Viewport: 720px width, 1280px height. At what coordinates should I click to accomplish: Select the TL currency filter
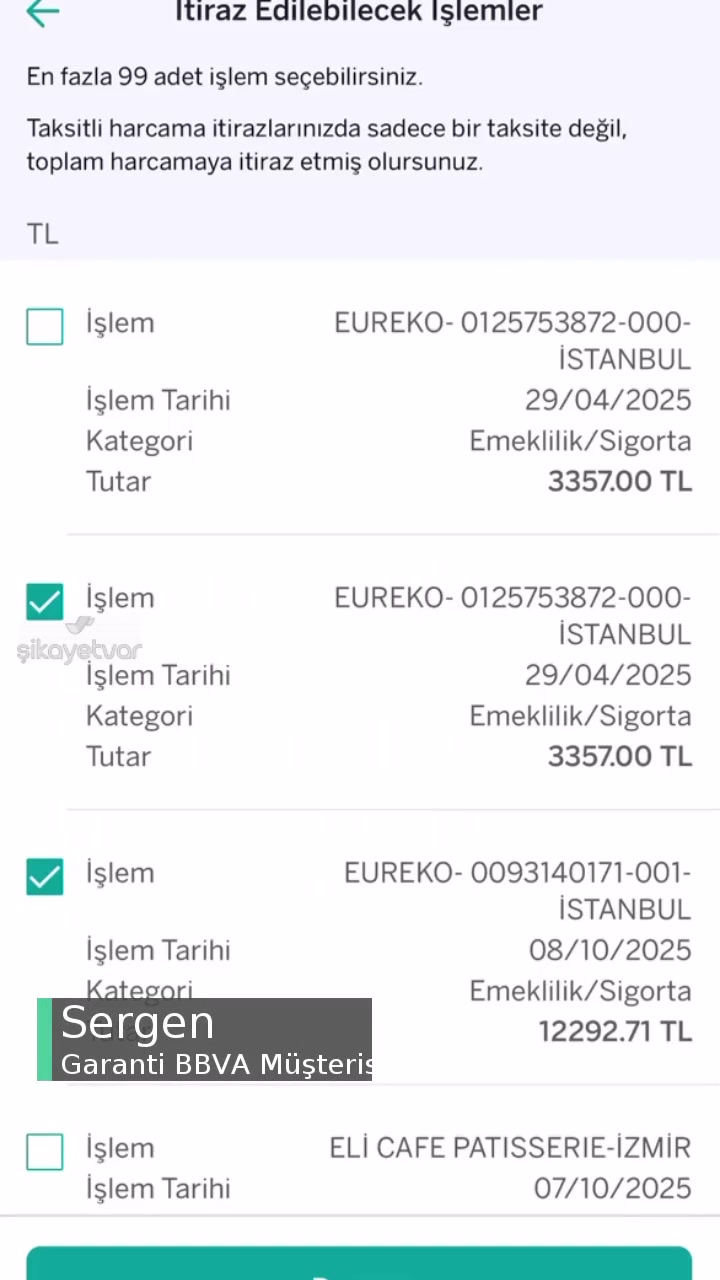click(42, 233)
